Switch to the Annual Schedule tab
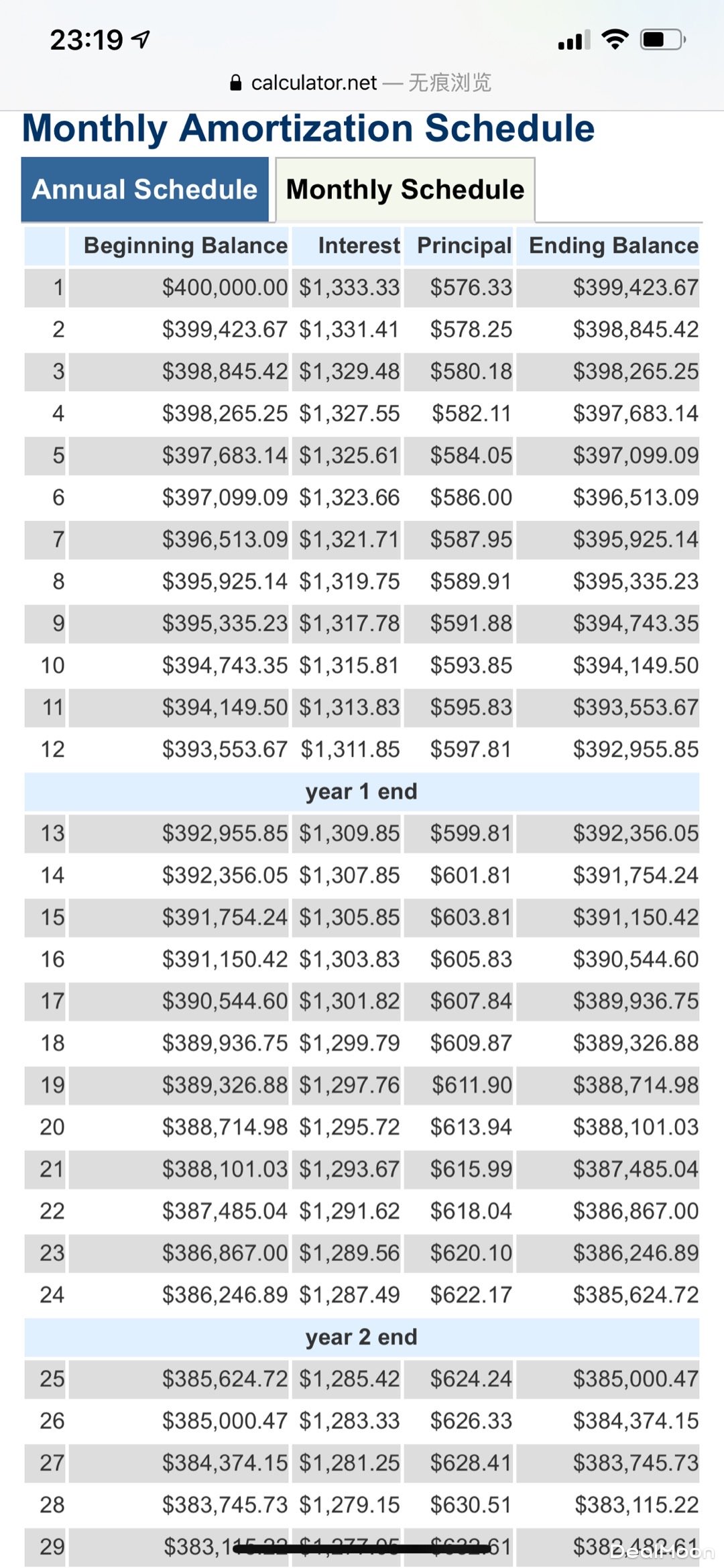Image resolution: width=724 pixels, height=1568 pixels. click(x=145, y=190)
